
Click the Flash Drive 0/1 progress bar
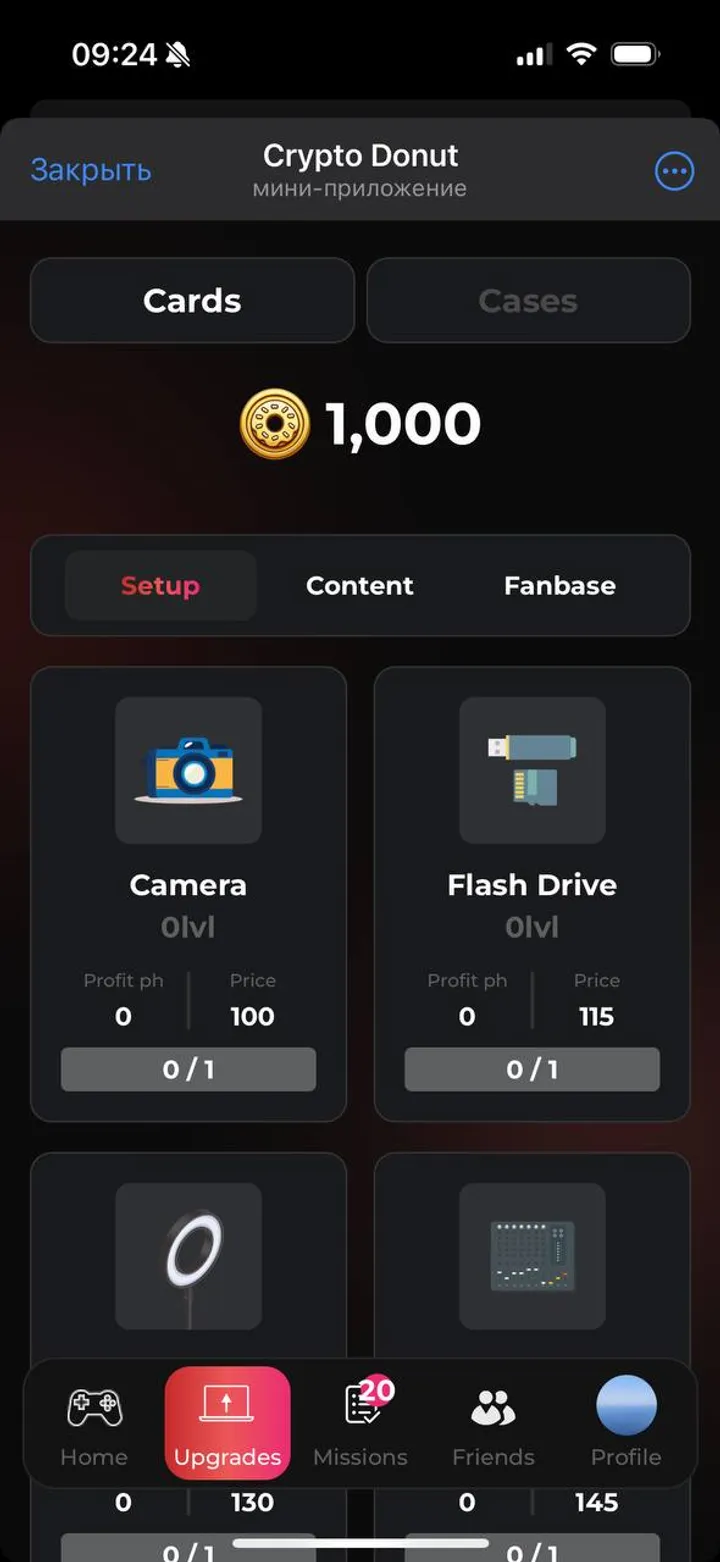tap(531, 1069)
